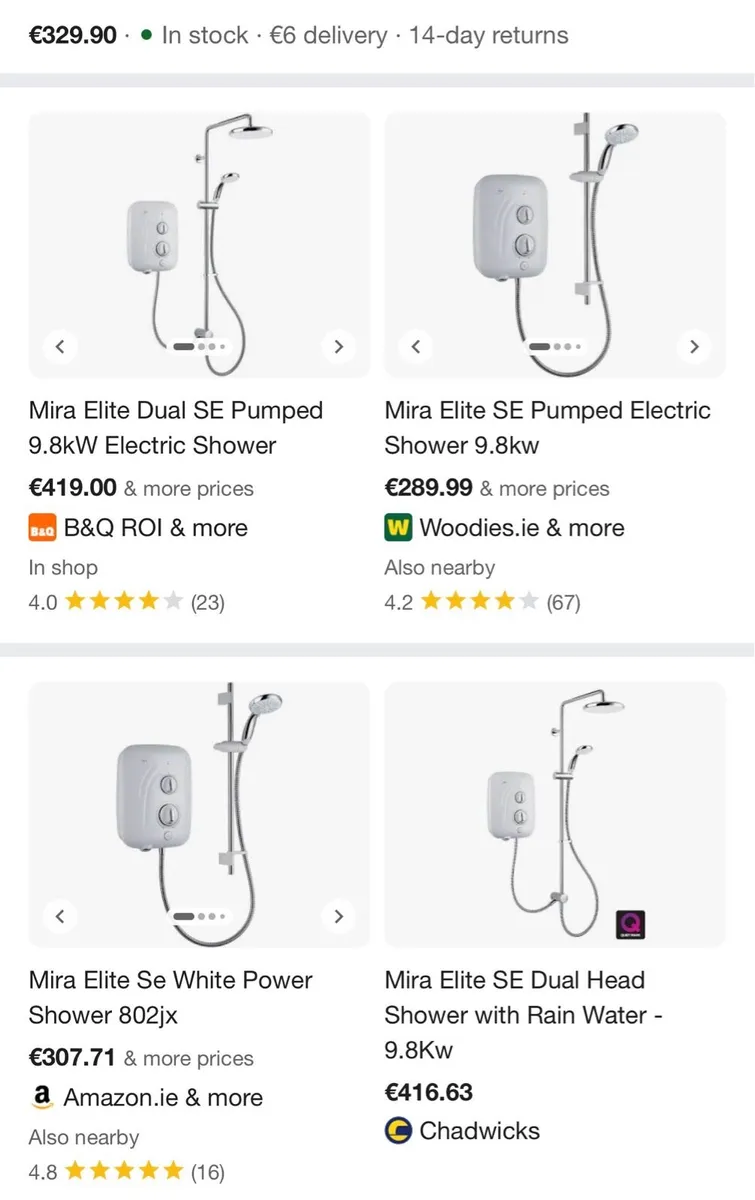
Task: Click the B&Q ROI retailer logo
Action: [x=41, y=527]
